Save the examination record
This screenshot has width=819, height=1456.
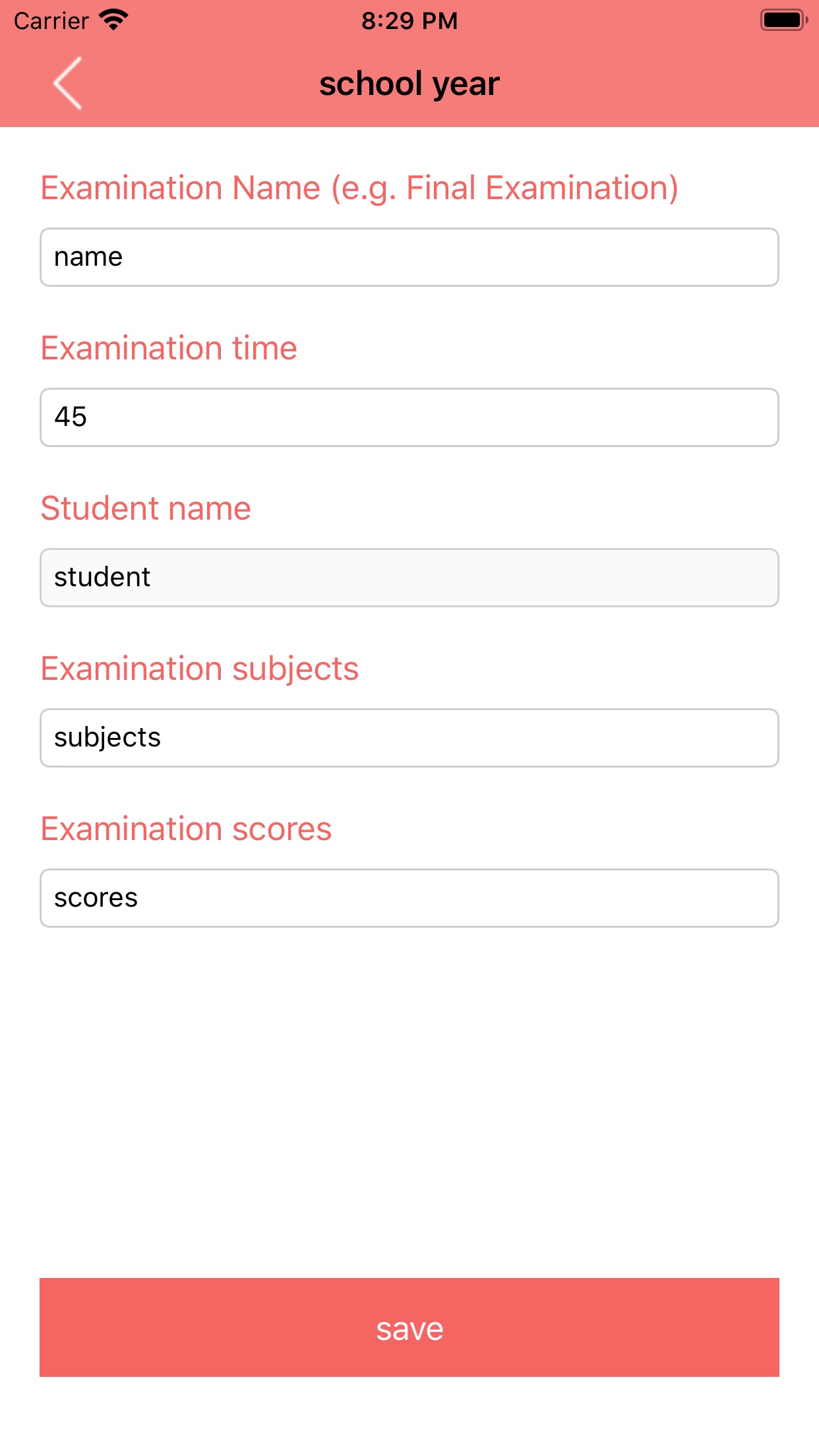409,1327
